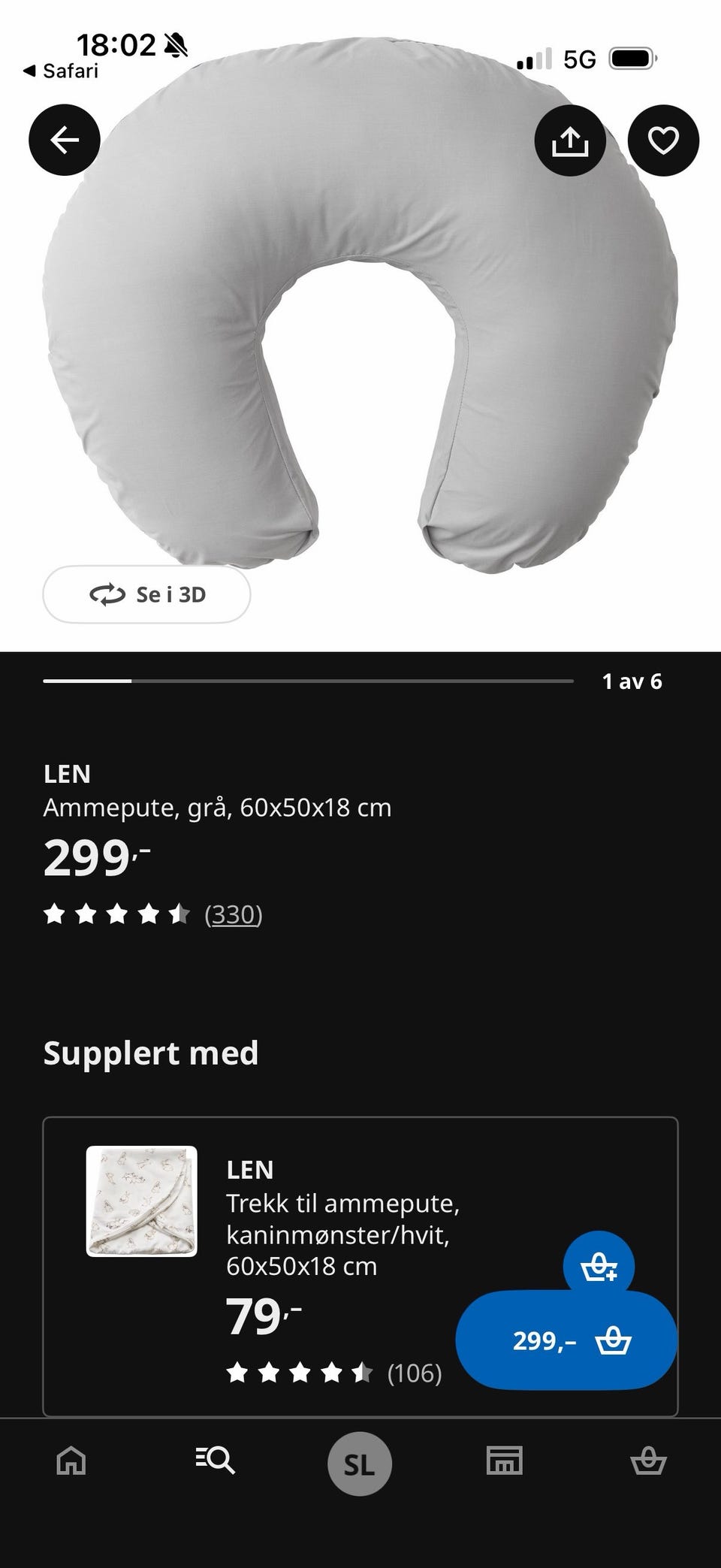Open the shopping basket tab
721x1568 pixels.
pyautogui.click(x=648, y=1461)
